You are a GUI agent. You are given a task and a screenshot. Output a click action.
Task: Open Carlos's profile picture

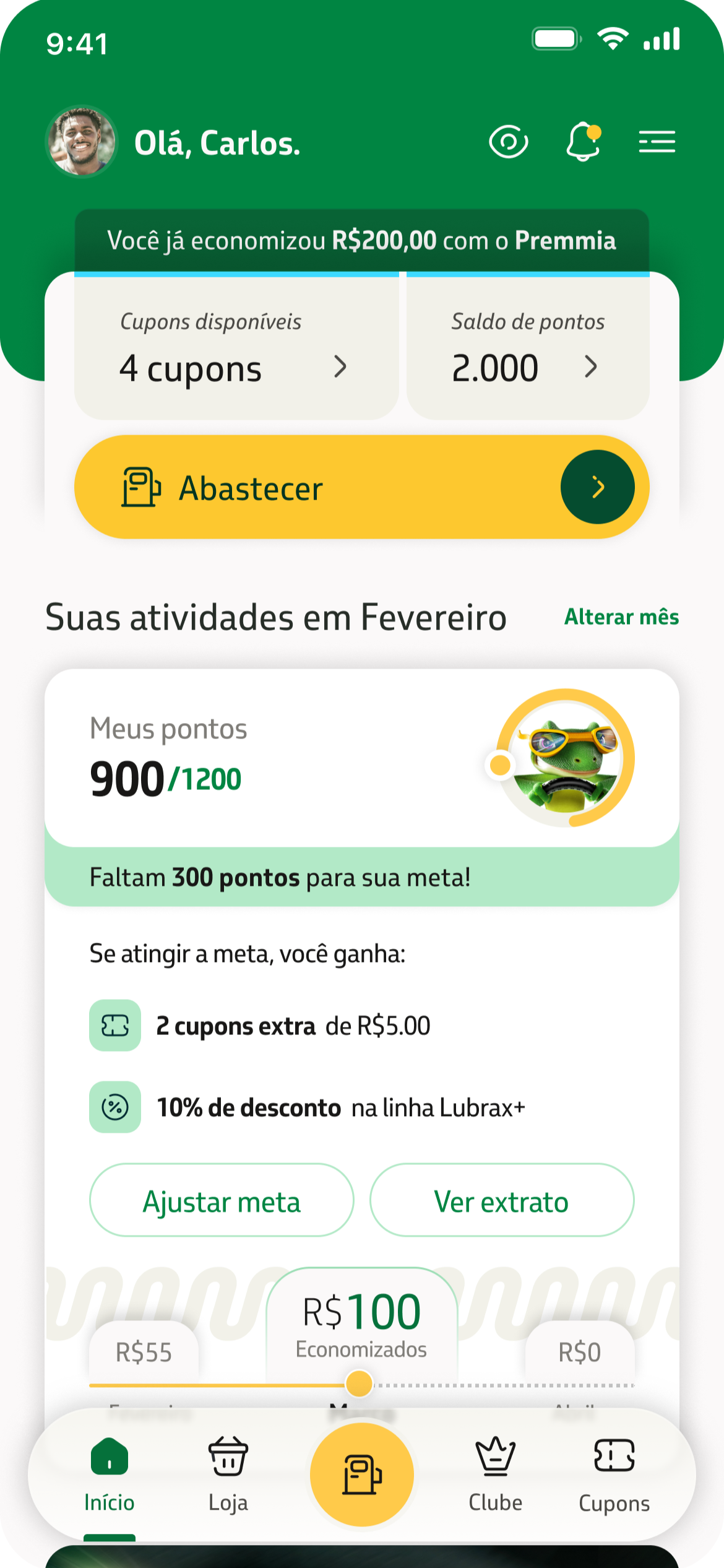[81, 142]
